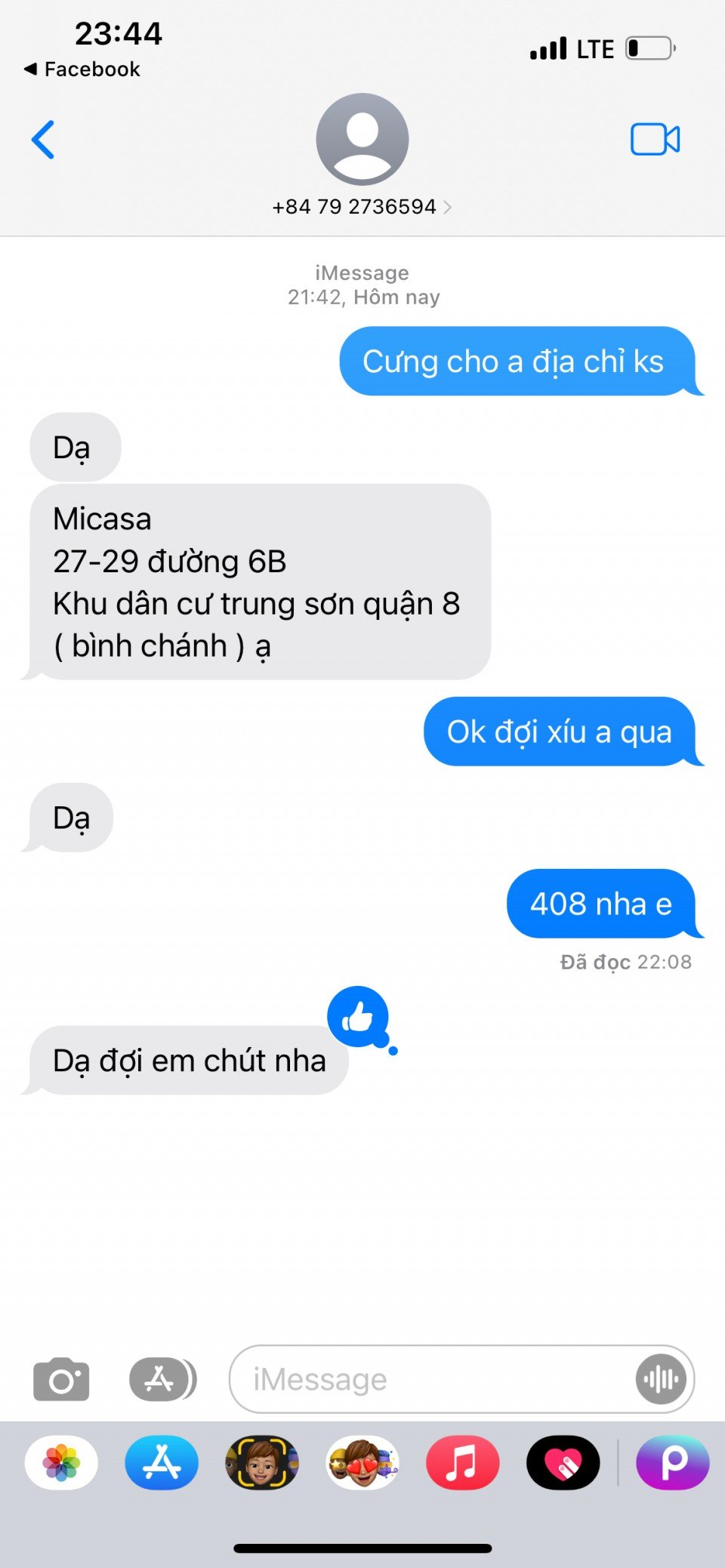The image size is (725, 1568).
Task: Open the purple P app in drawer
Action: click(672, 1462)
